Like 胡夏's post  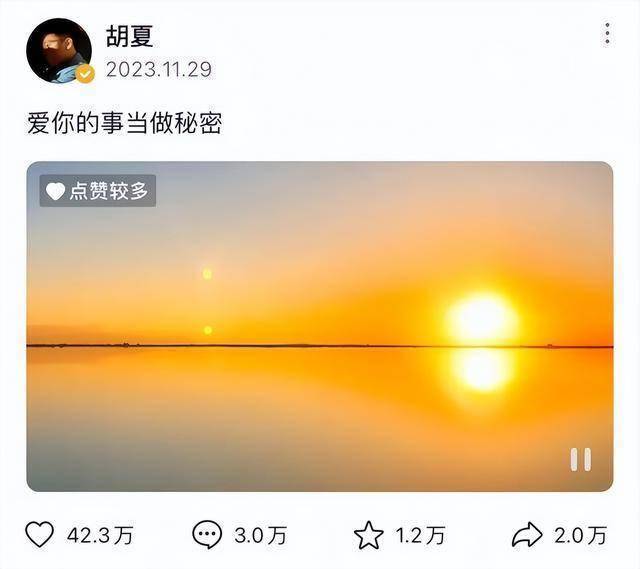coord(40,535)
